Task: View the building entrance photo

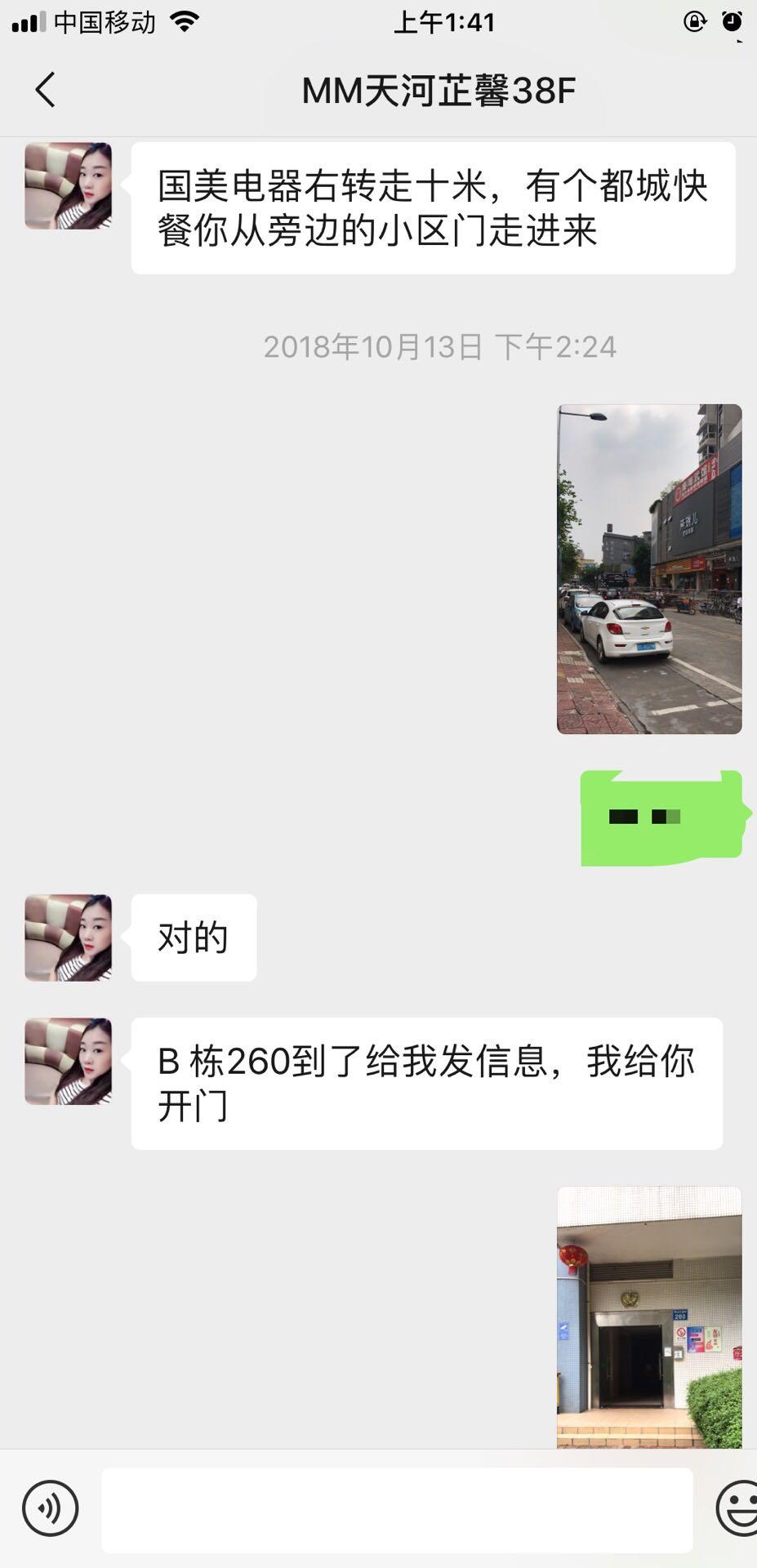Action: click(649, 1316)
